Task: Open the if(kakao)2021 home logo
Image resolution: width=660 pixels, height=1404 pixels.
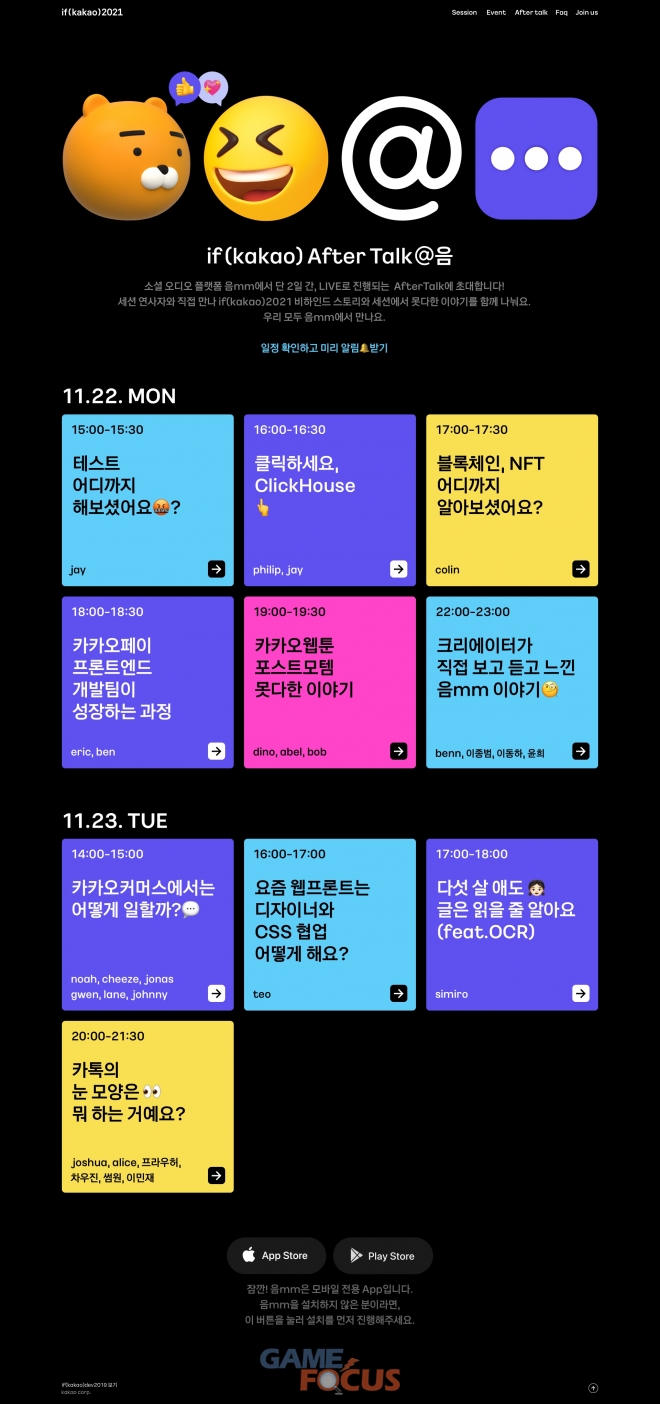Action: (x=84, y=12)
